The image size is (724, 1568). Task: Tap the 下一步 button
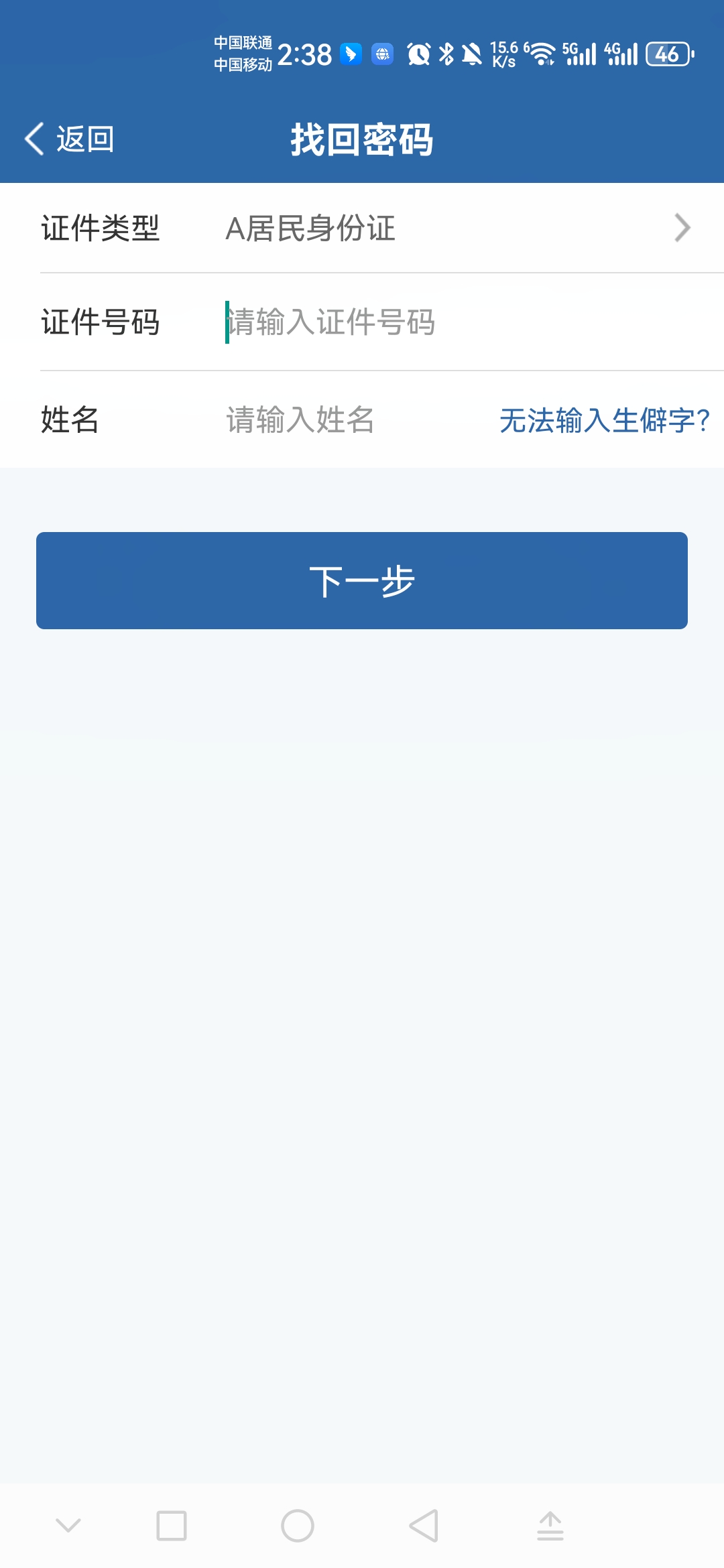click(x=362, y=581)
